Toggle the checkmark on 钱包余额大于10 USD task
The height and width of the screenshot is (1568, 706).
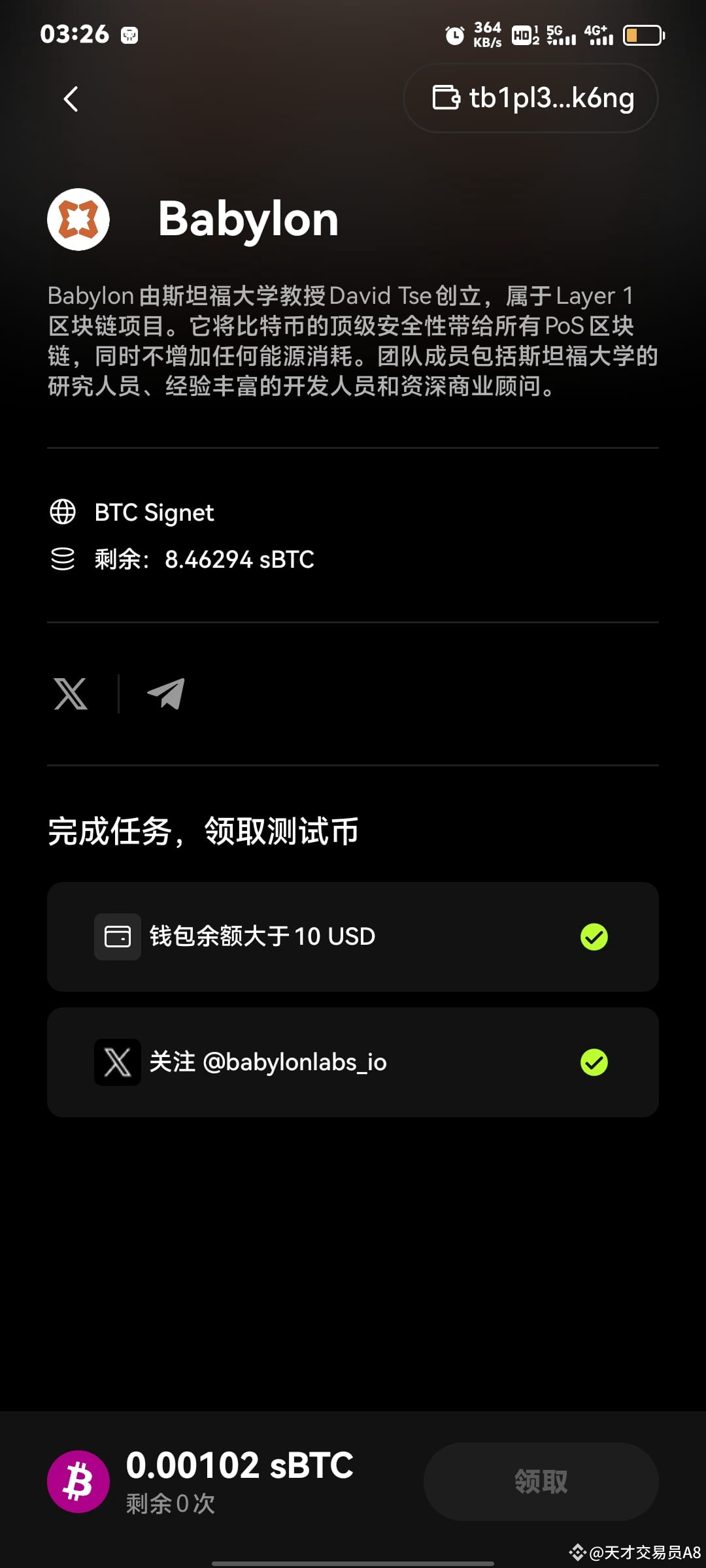point(594,936)
